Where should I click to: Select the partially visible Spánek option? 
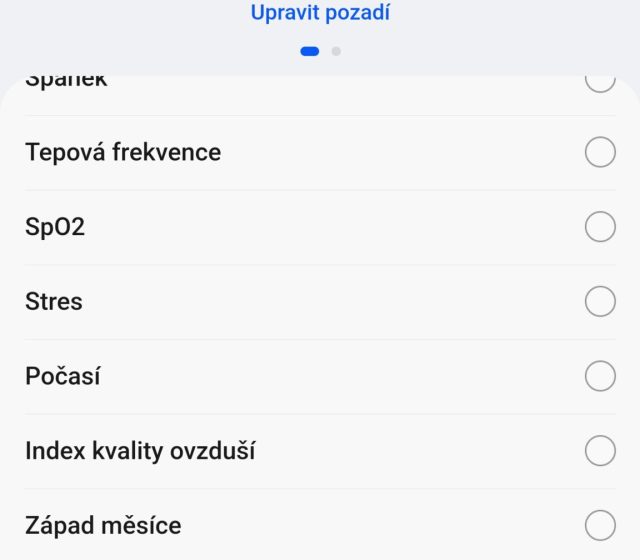(599, 81)
